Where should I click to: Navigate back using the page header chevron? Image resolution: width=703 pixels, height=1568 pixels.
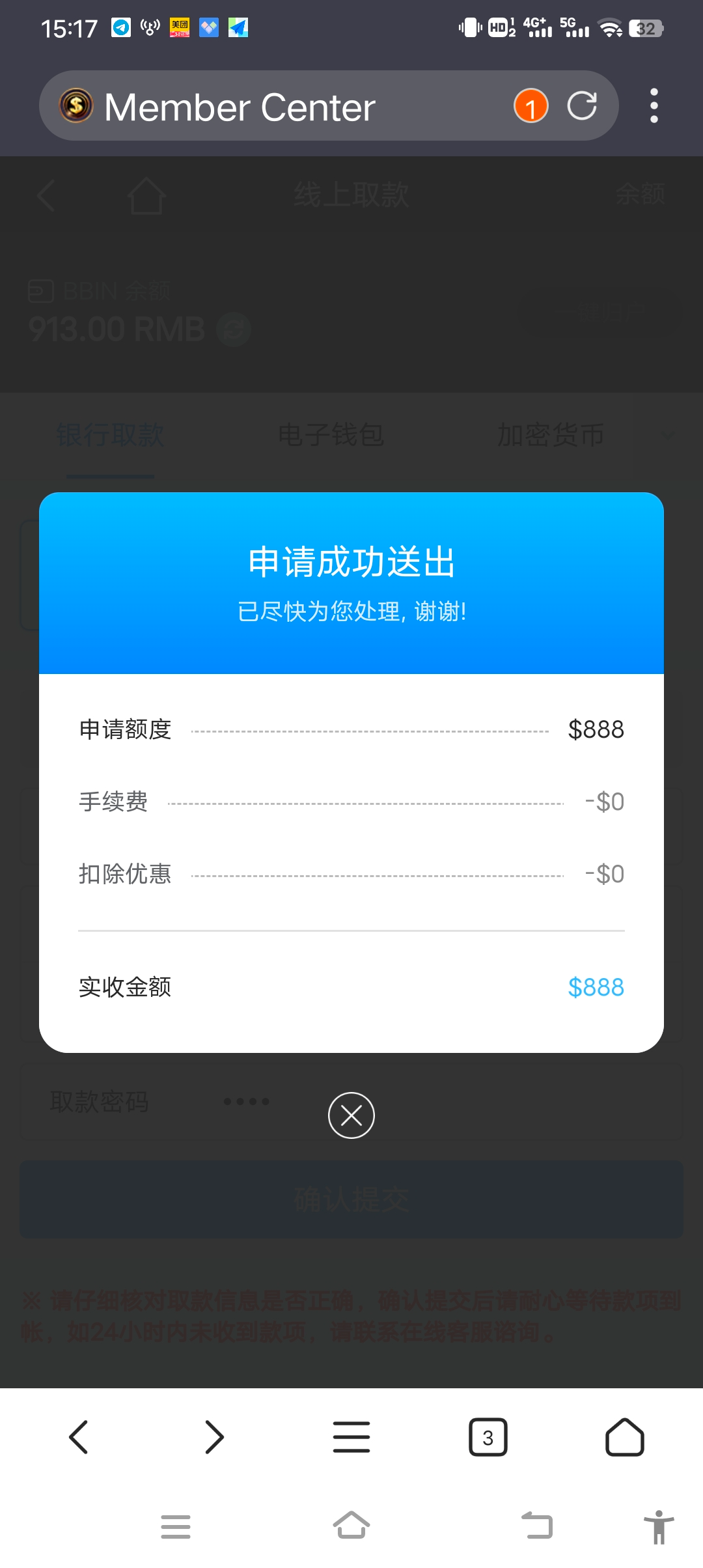(x=45, y=194)
